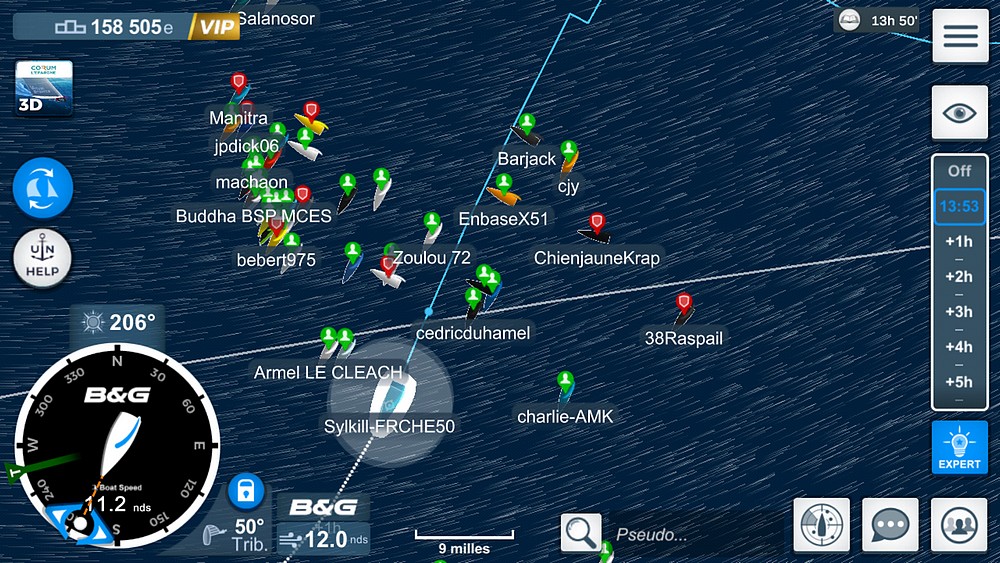Image resolution: width=1000 pixels, height=563 pixels.
Task: Tap the magnifier search icon
Action: (x=580, y=533)
